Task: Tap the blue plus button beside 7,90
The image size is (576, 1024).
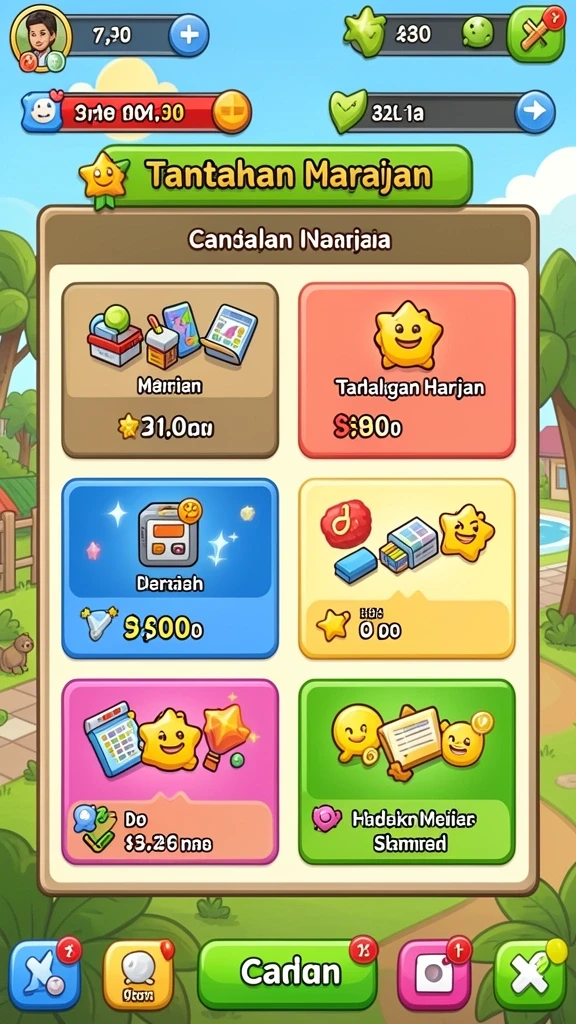Action: 189,35
